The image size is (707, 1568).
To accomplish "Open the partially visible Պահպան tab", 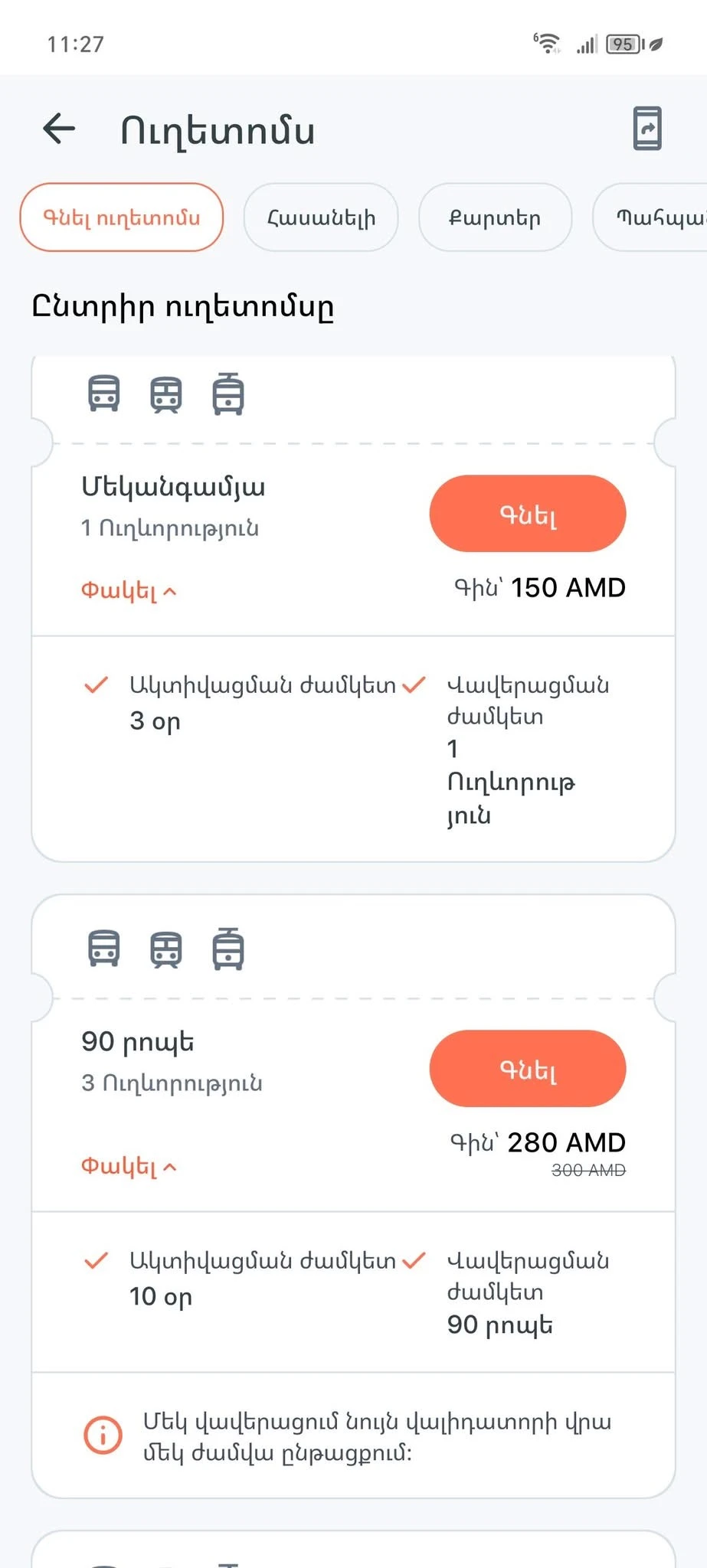I will point(651,217).
